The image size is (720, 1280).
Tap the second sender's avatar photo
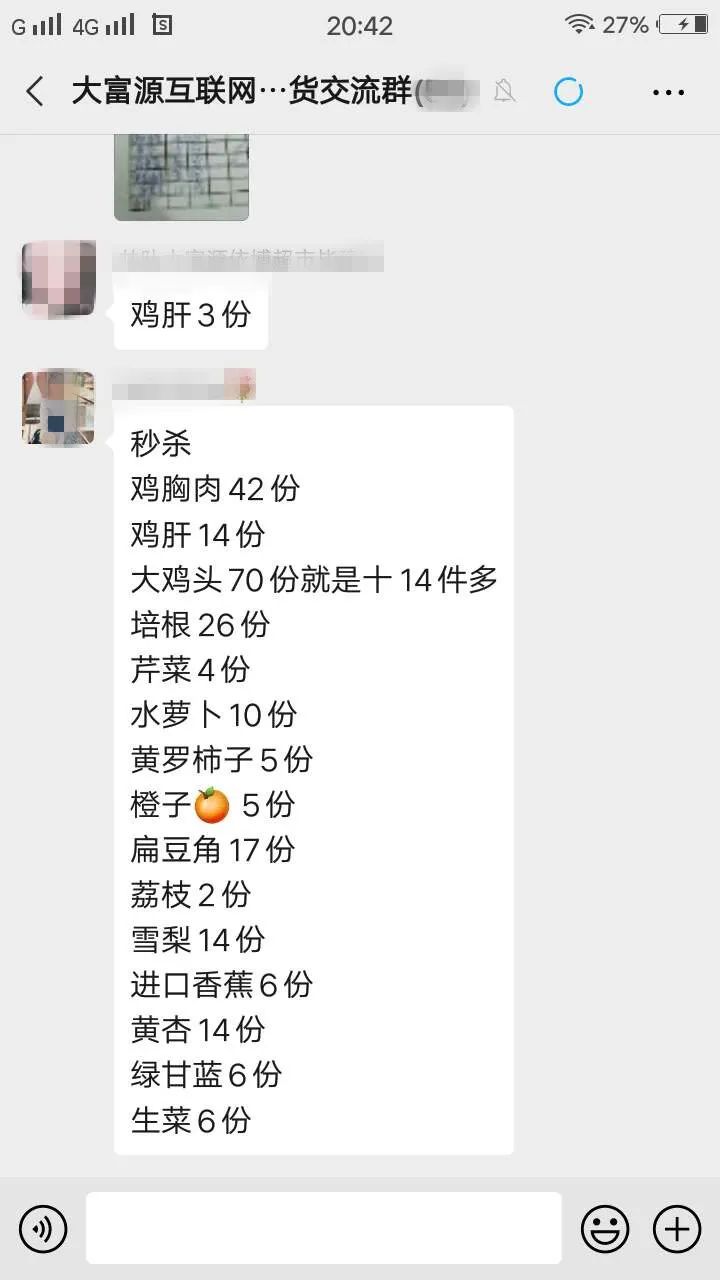(57, 410)
